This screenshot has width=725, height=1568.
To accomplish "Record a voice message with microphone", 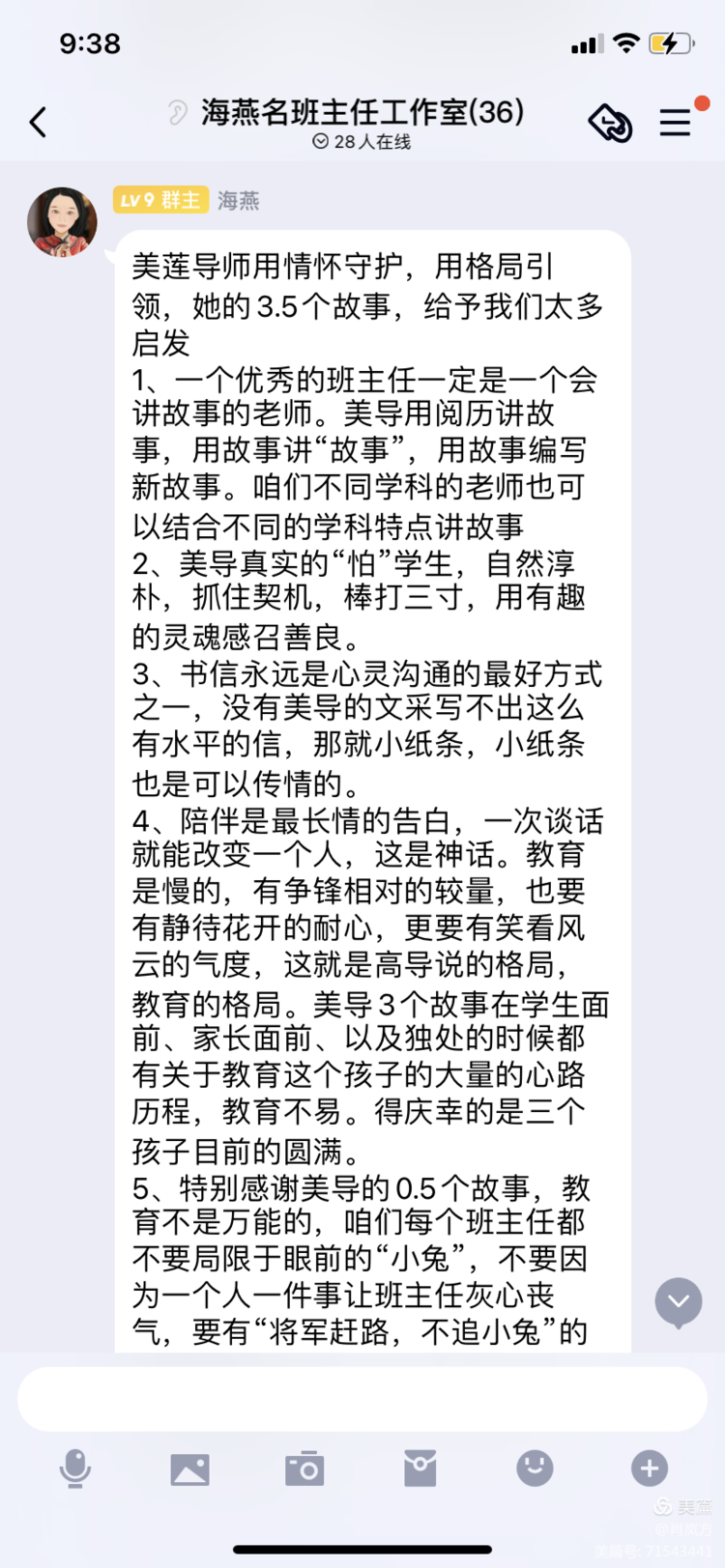I will point(75,1468).
